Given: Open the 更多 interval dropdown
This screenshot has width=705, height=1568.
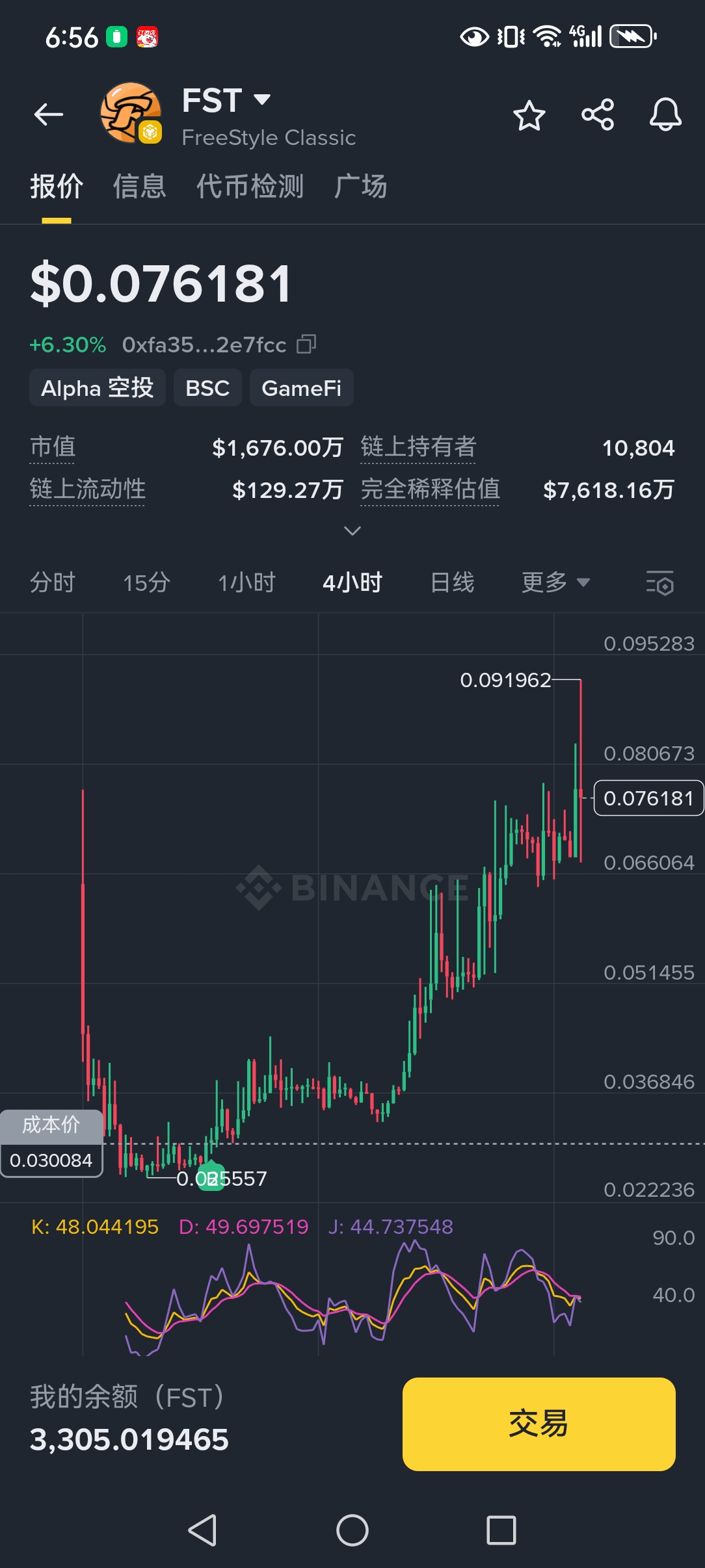Looking at the screenshot, I should pos(555,582).
